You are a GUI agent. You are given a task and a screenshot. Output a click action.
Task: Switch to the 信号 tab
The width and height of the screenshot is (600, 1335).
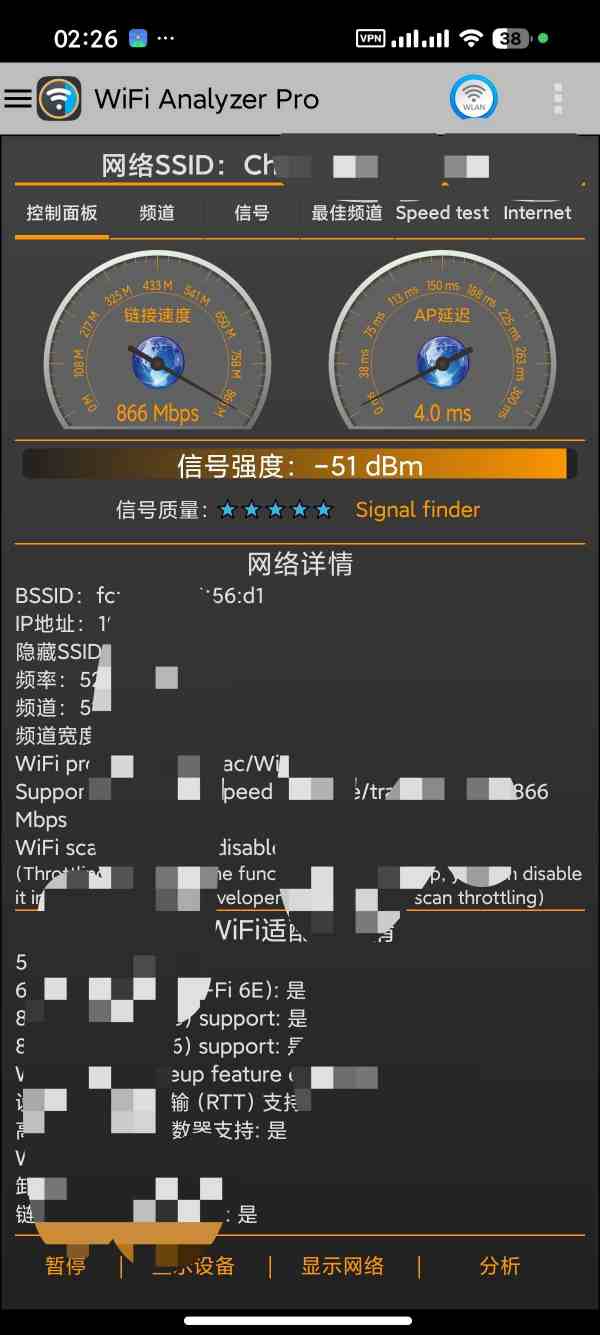[x=251, y=213]
